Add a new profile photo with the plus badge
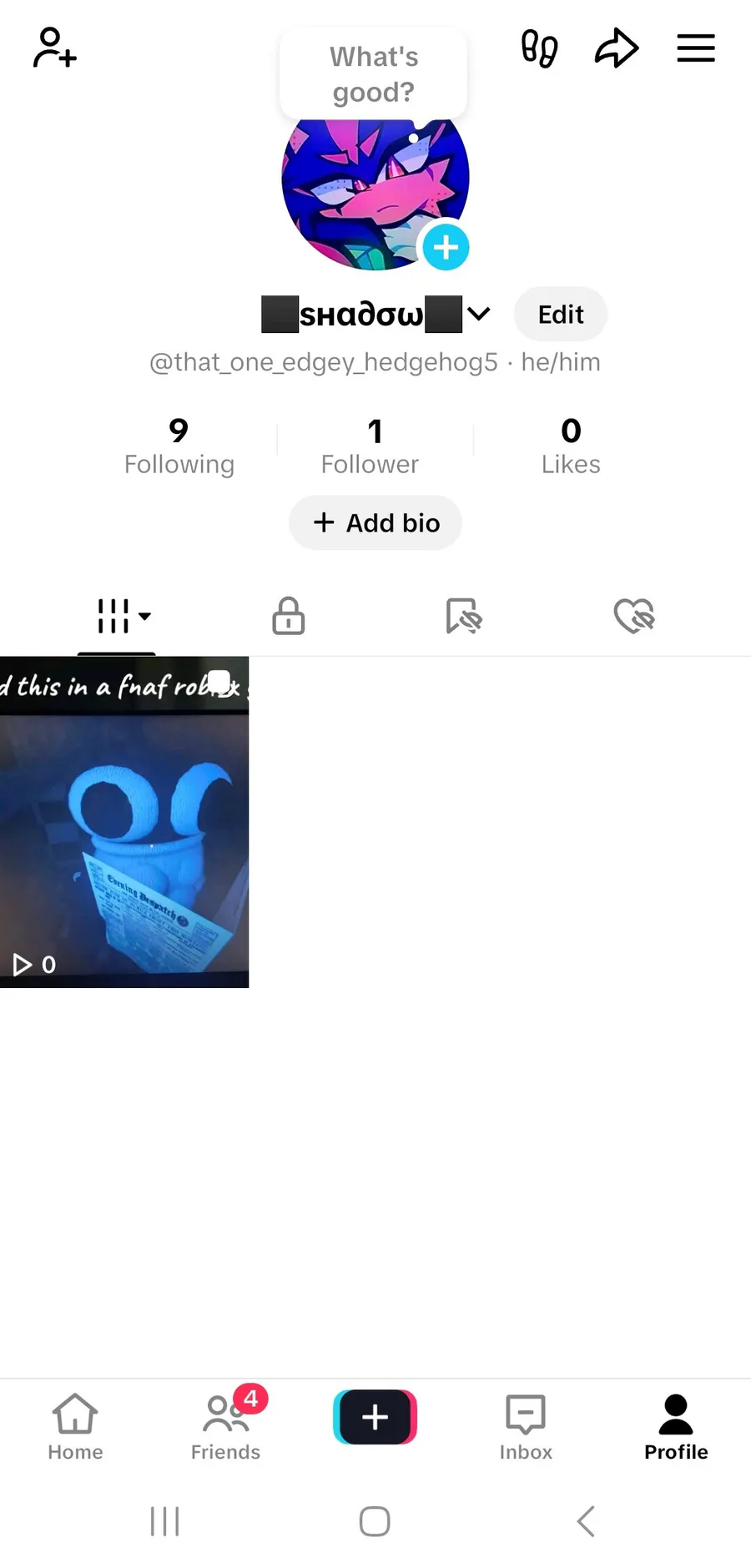Viewport: 751px width, 1568px height. click(446, 247)
